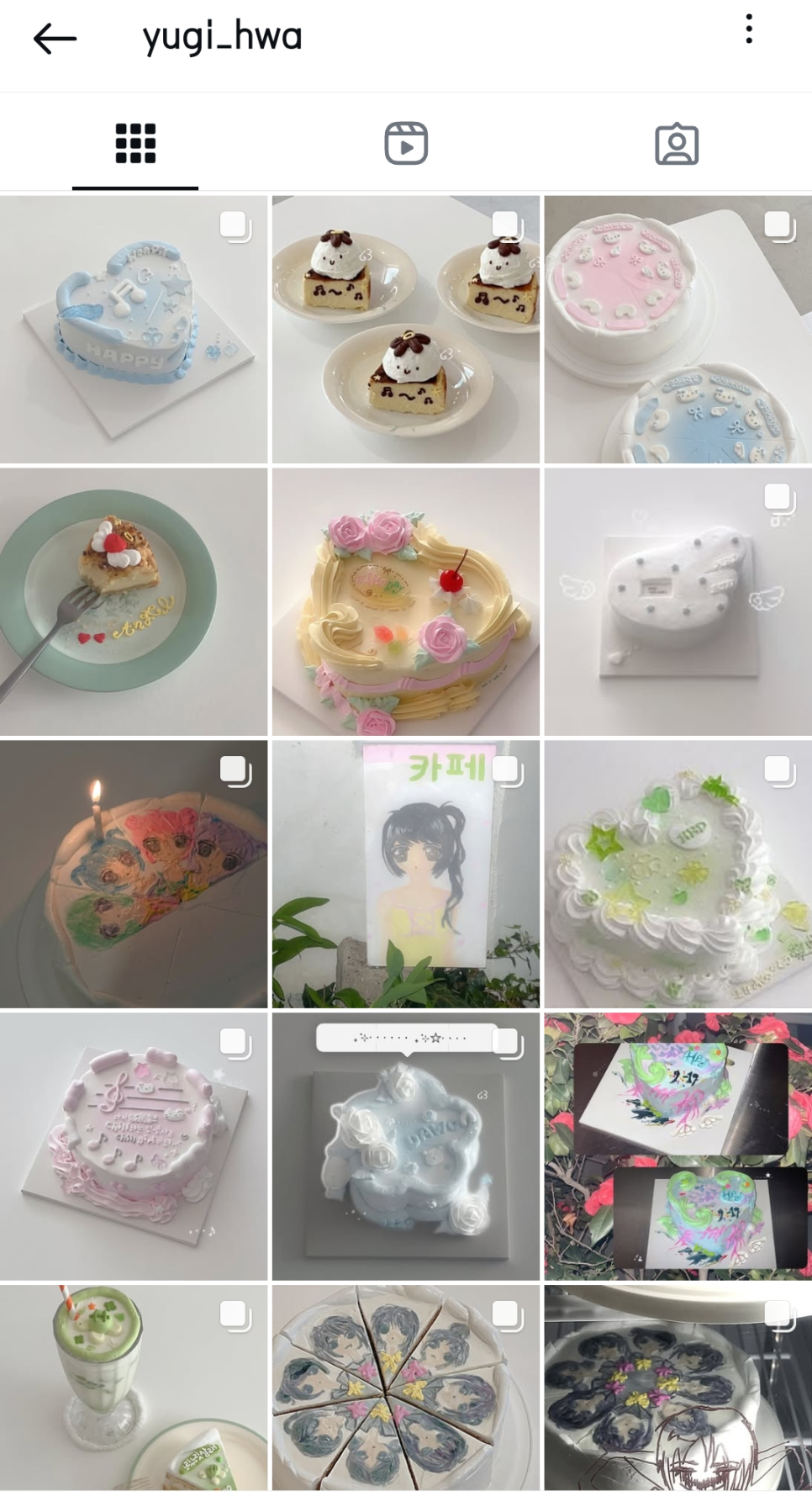Open the three cheesecake plates post

(x=406, y=330)
